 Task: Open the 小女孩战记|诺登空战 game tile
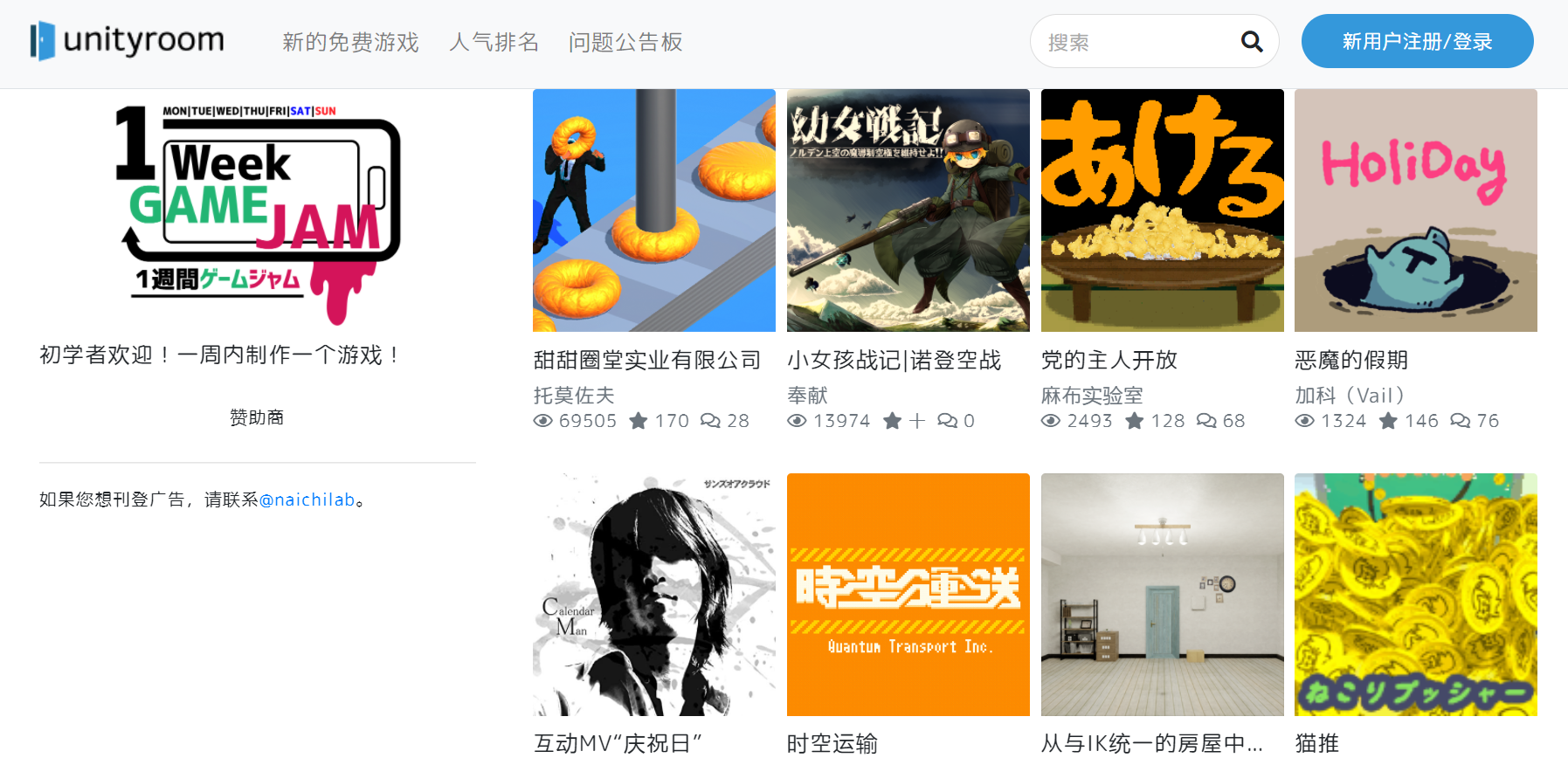click(x=908, y=210)
